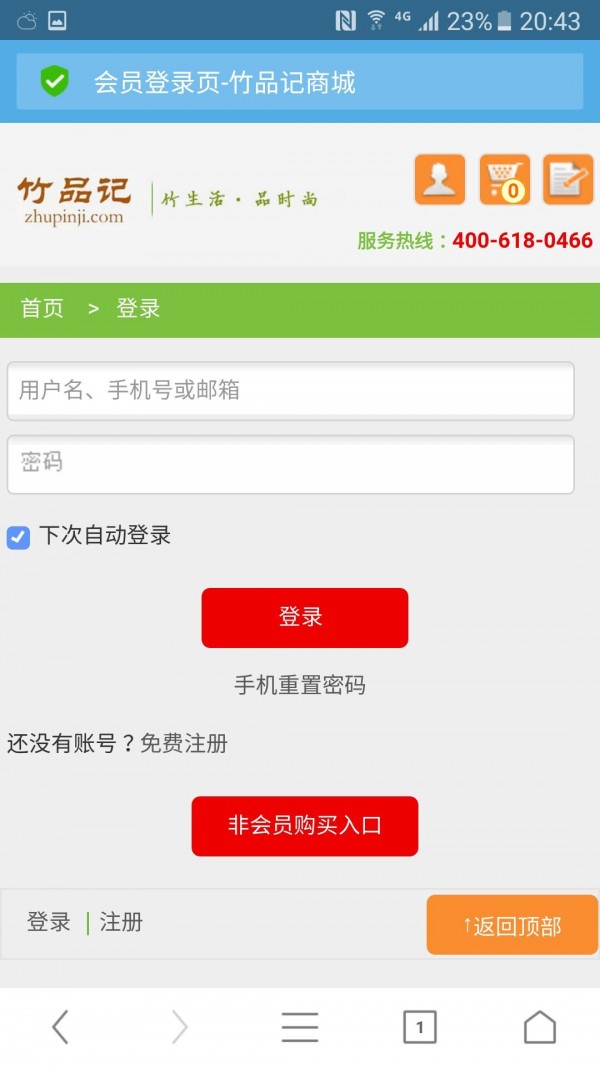Uncheck 下次自动登录 checkbox
The width and height of the screenshot is (600, 1067).
(18, 537)
